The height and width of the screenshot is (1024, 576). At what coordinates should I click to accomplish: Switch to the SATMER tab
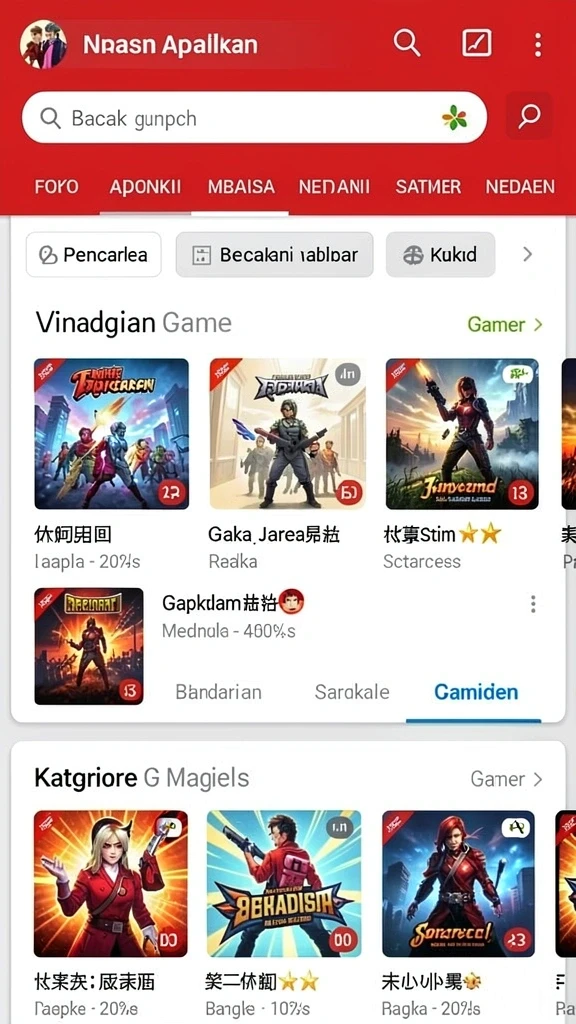(428, 187)
